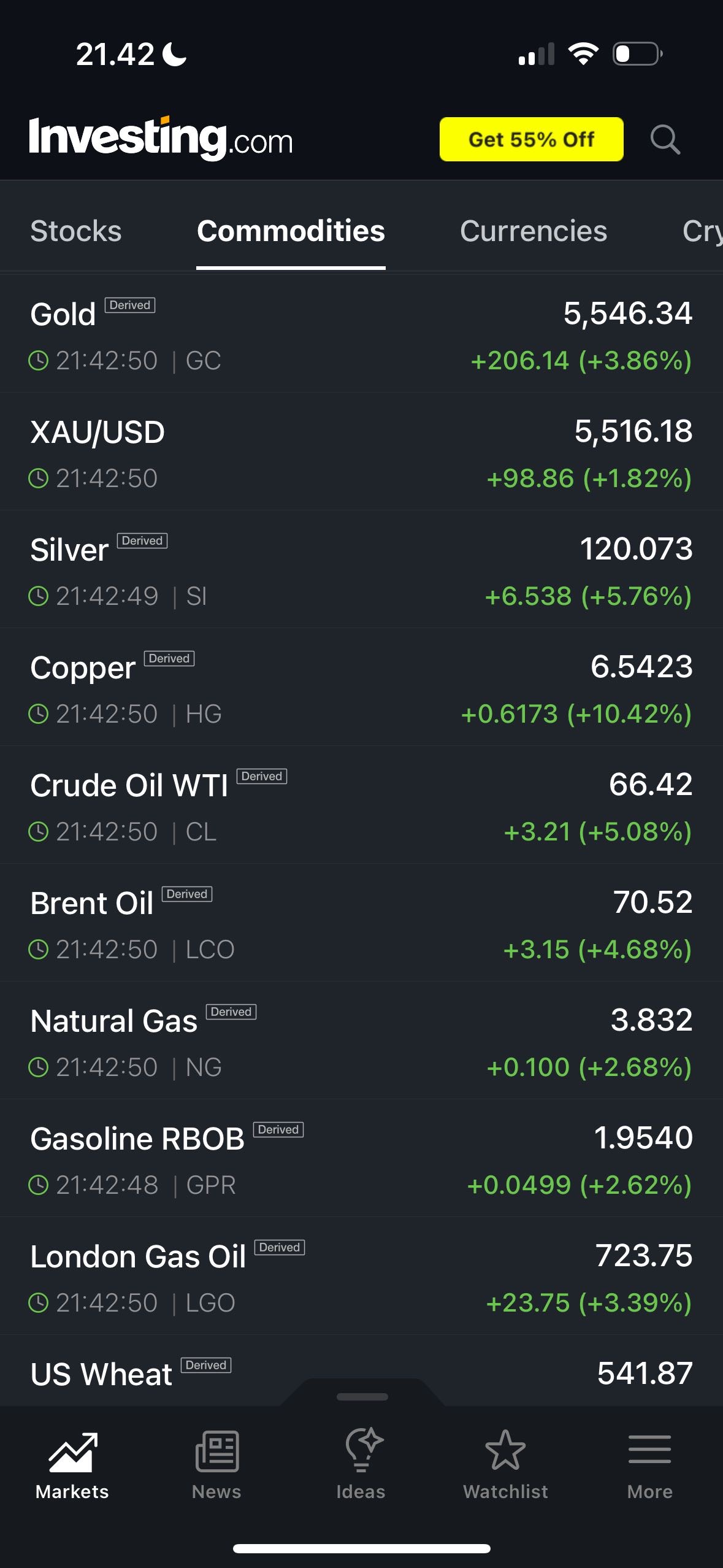Tap the Get 55% Off button

point(531,139)
